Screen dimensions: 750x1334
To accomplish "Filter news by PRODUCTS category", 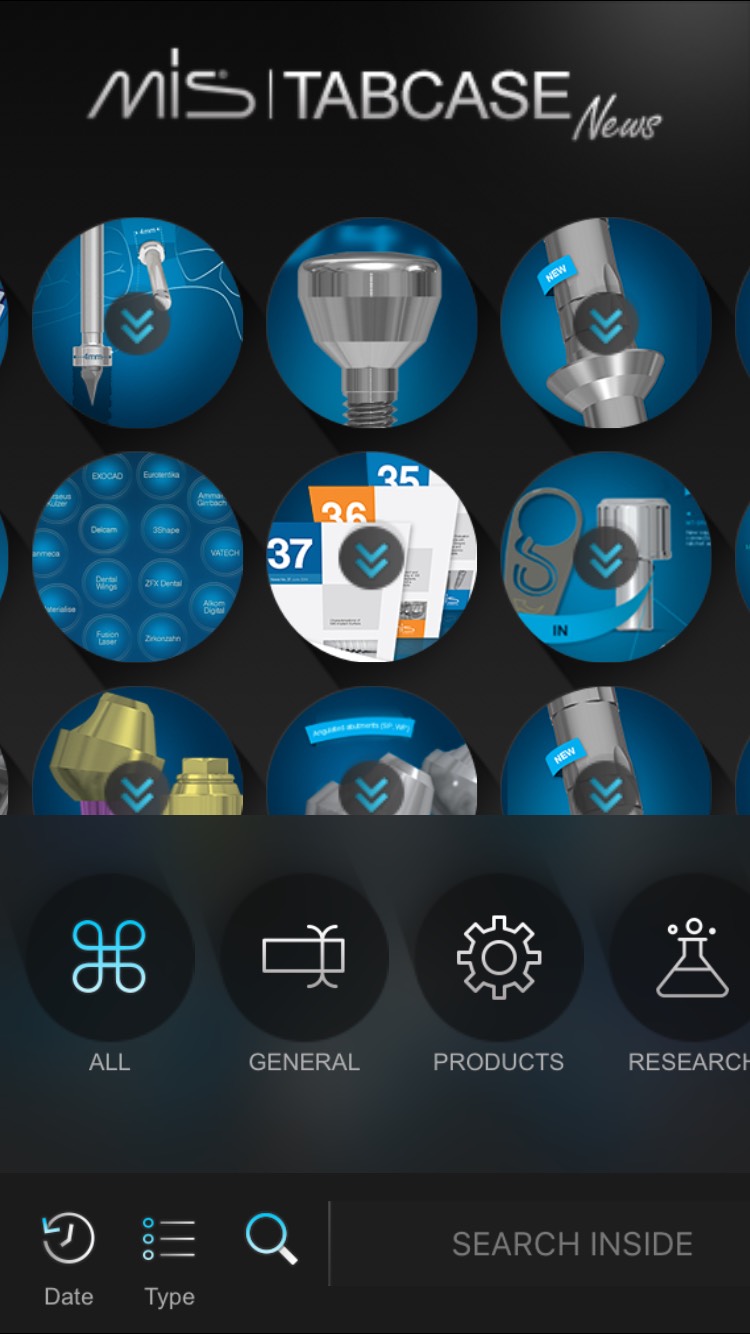I will click(498, 958).
